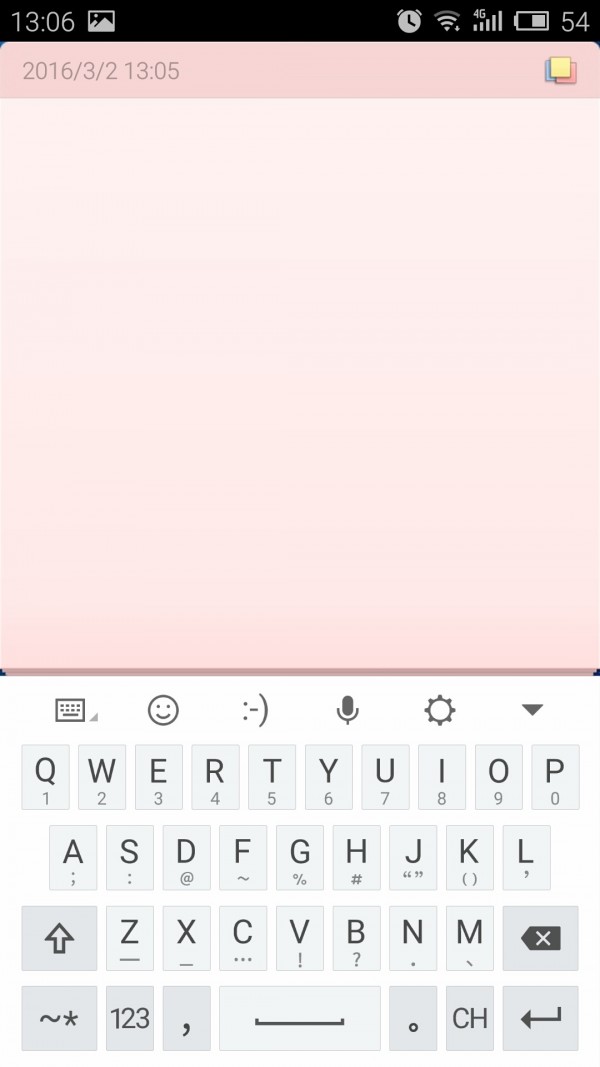
Task: Type the letter M
Action: coord(470,938)
